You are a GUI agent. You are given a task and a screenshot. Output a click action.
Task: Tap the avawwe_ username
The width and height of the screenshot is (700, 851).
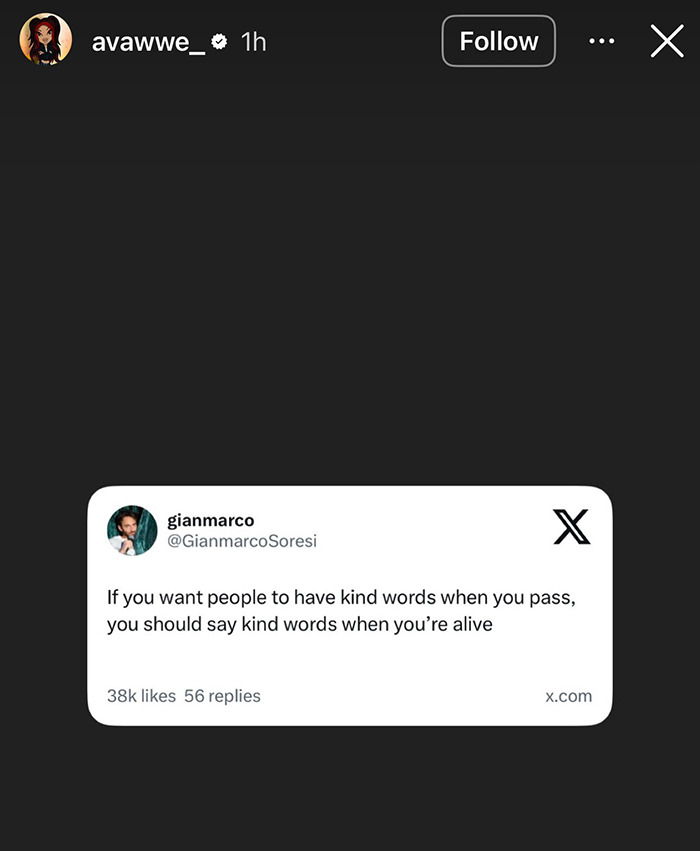click(148, 42)
